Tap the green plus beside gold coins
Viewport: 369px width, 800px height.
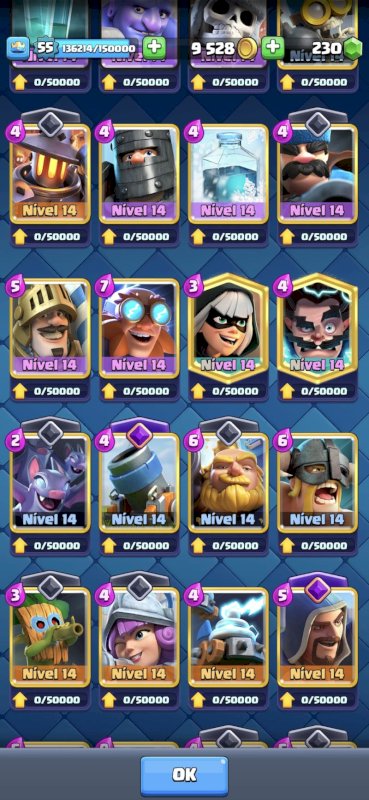[273, 48]
